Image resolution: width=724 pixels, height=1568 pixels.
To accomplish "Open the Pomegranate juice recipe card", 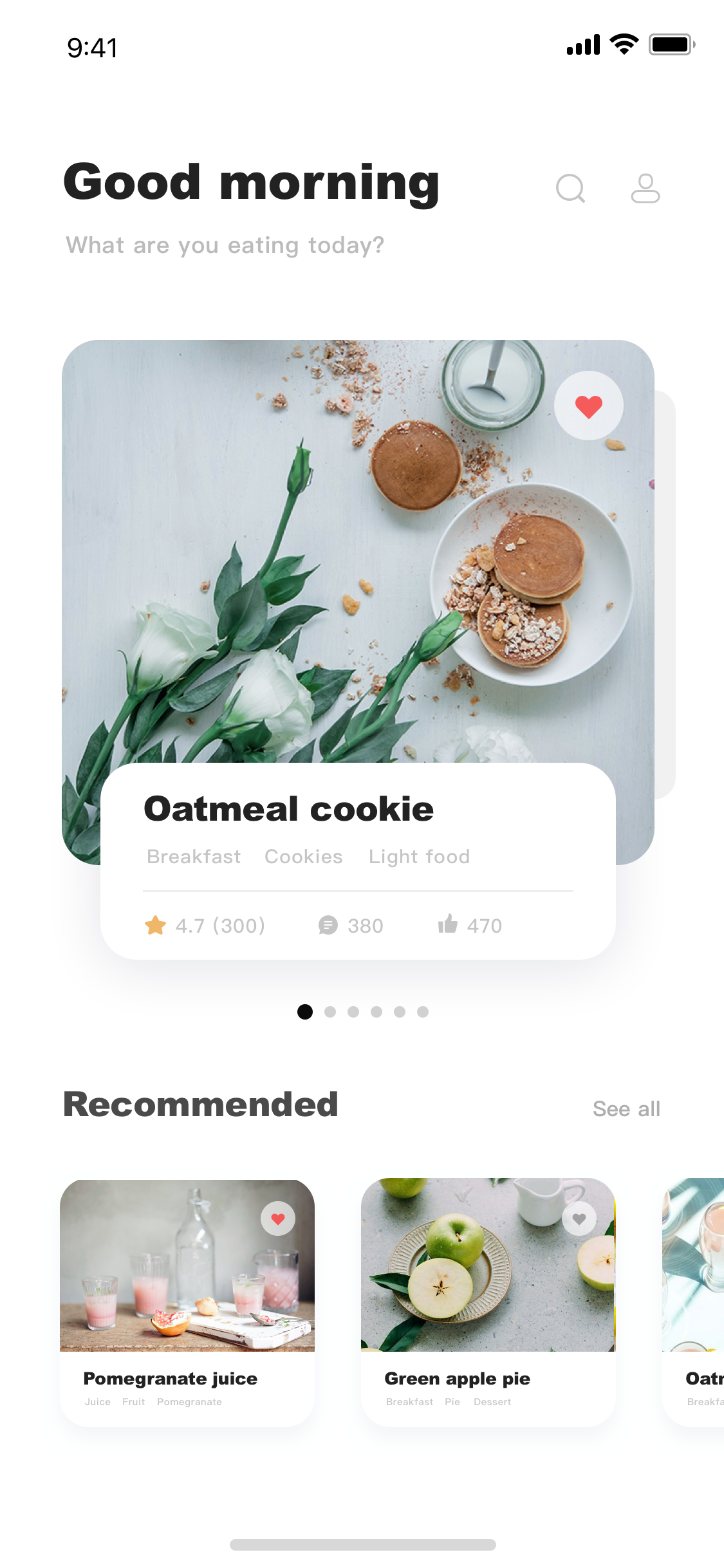I will tap(187, 1303).
